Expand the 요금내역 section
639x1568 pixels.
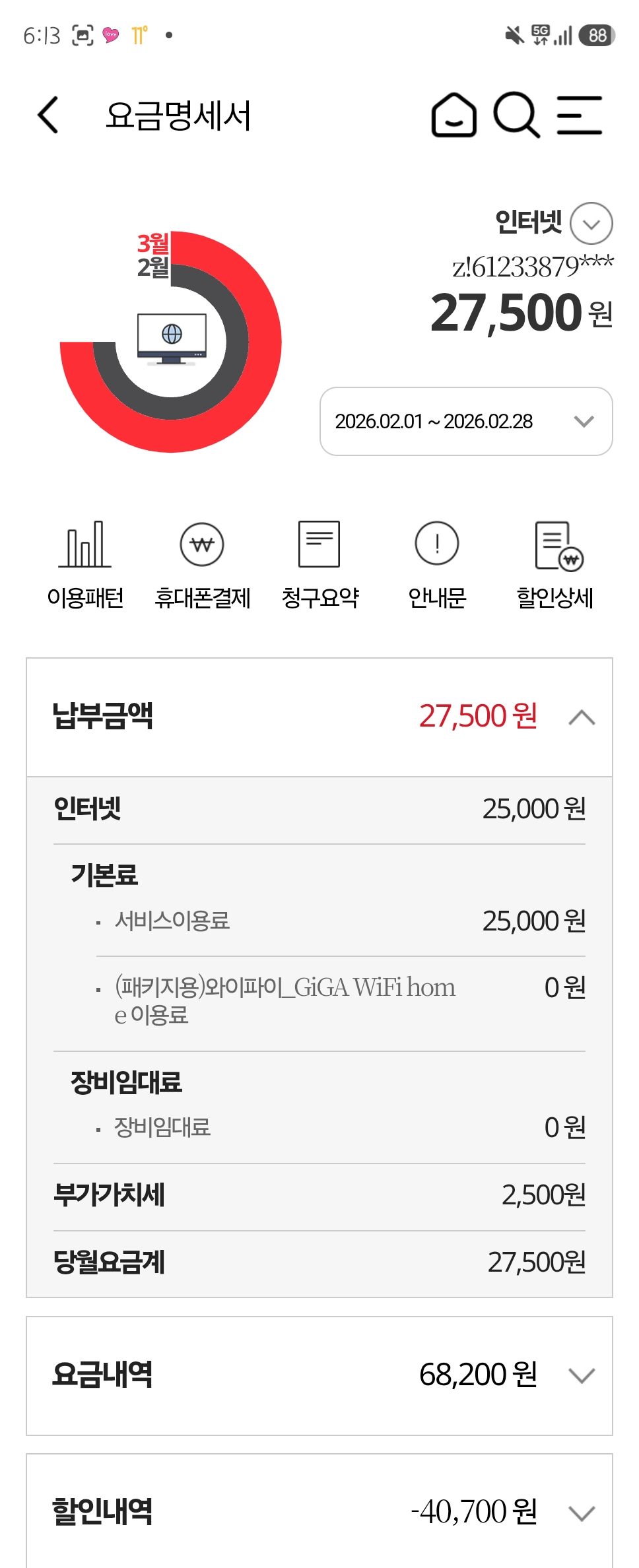point(582,1376)
